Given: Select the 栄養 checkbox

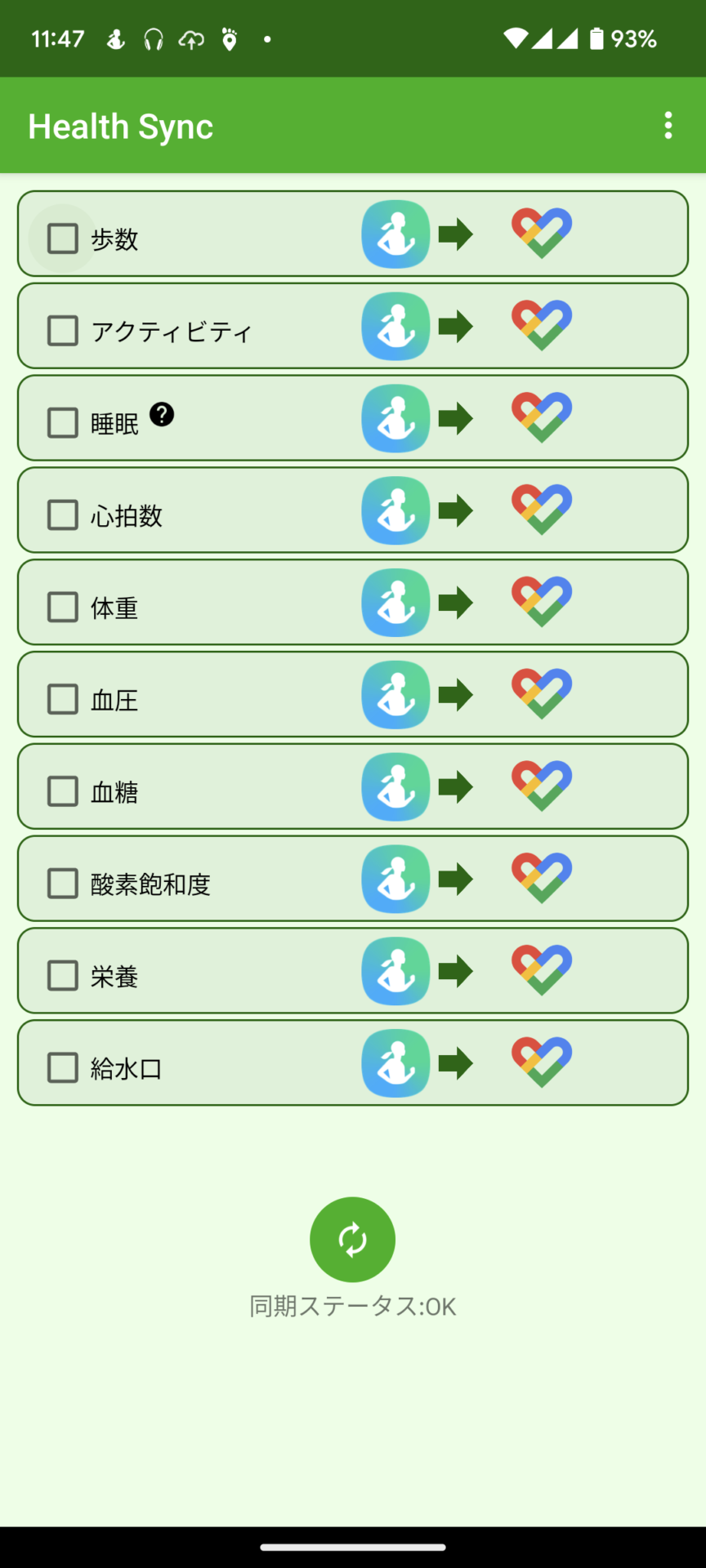Looking at the screenshot, I should pyautogui.click(x=63, y=976).
